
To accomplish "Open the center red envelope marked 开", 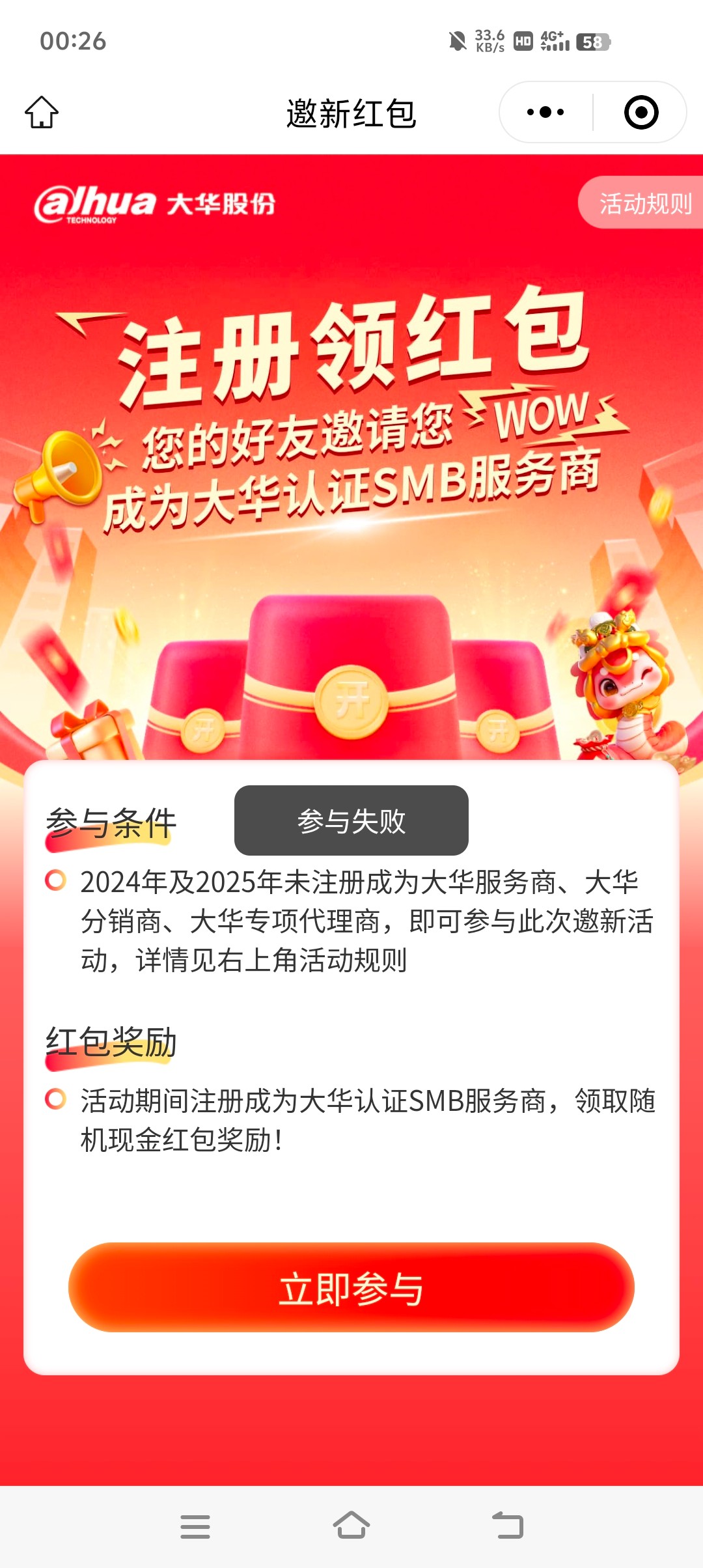I will (x=351, y=701).
